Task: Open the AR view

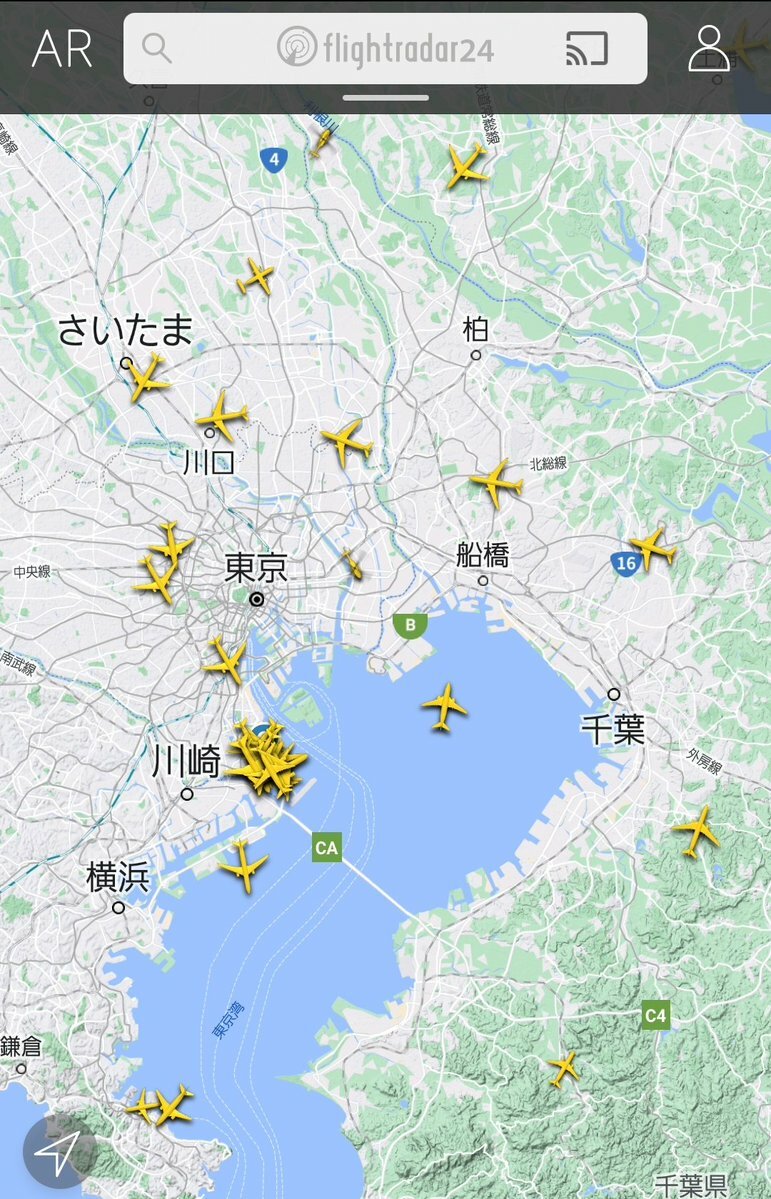Action: (62, 48)
